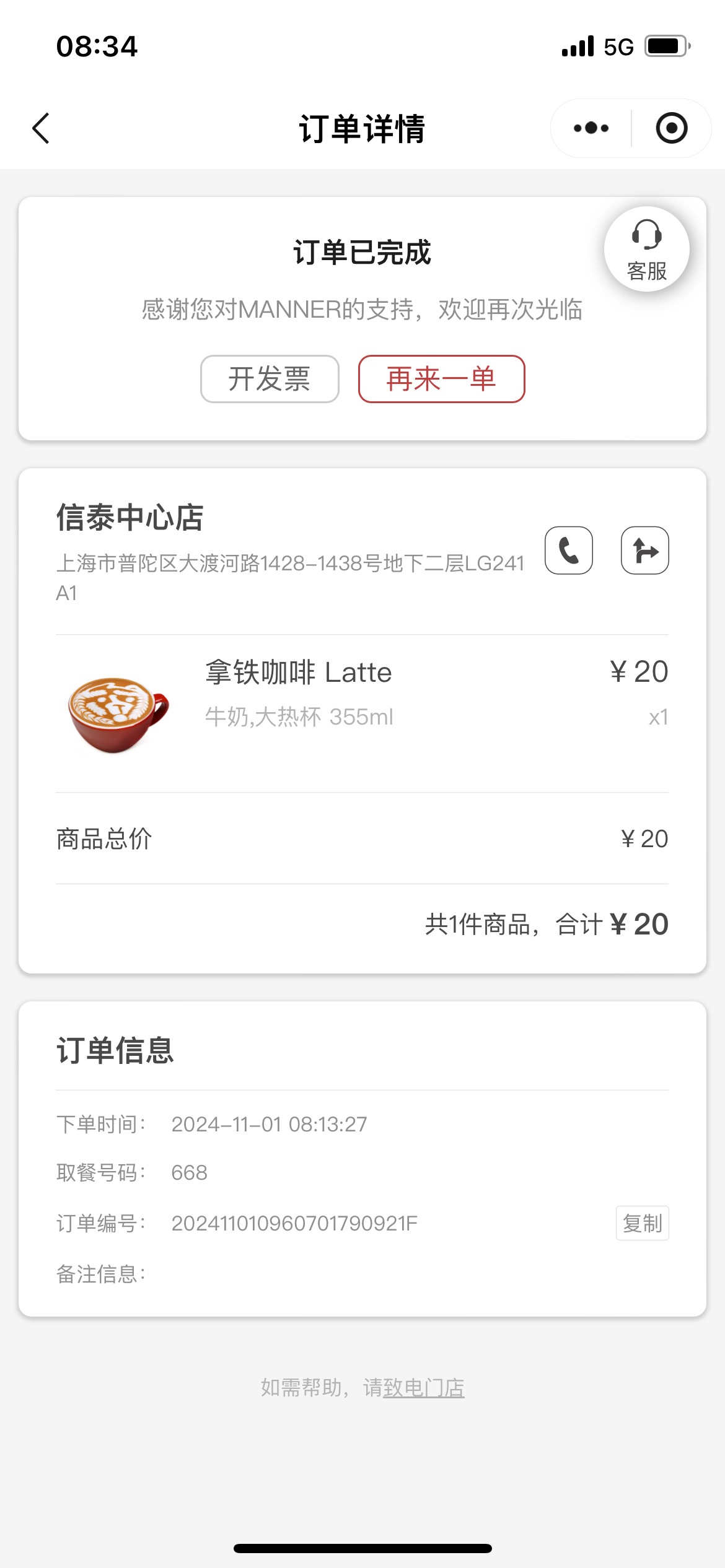Tap 开发票 to request an invoice
725x1568 pixels.
[x=270, y=379]
